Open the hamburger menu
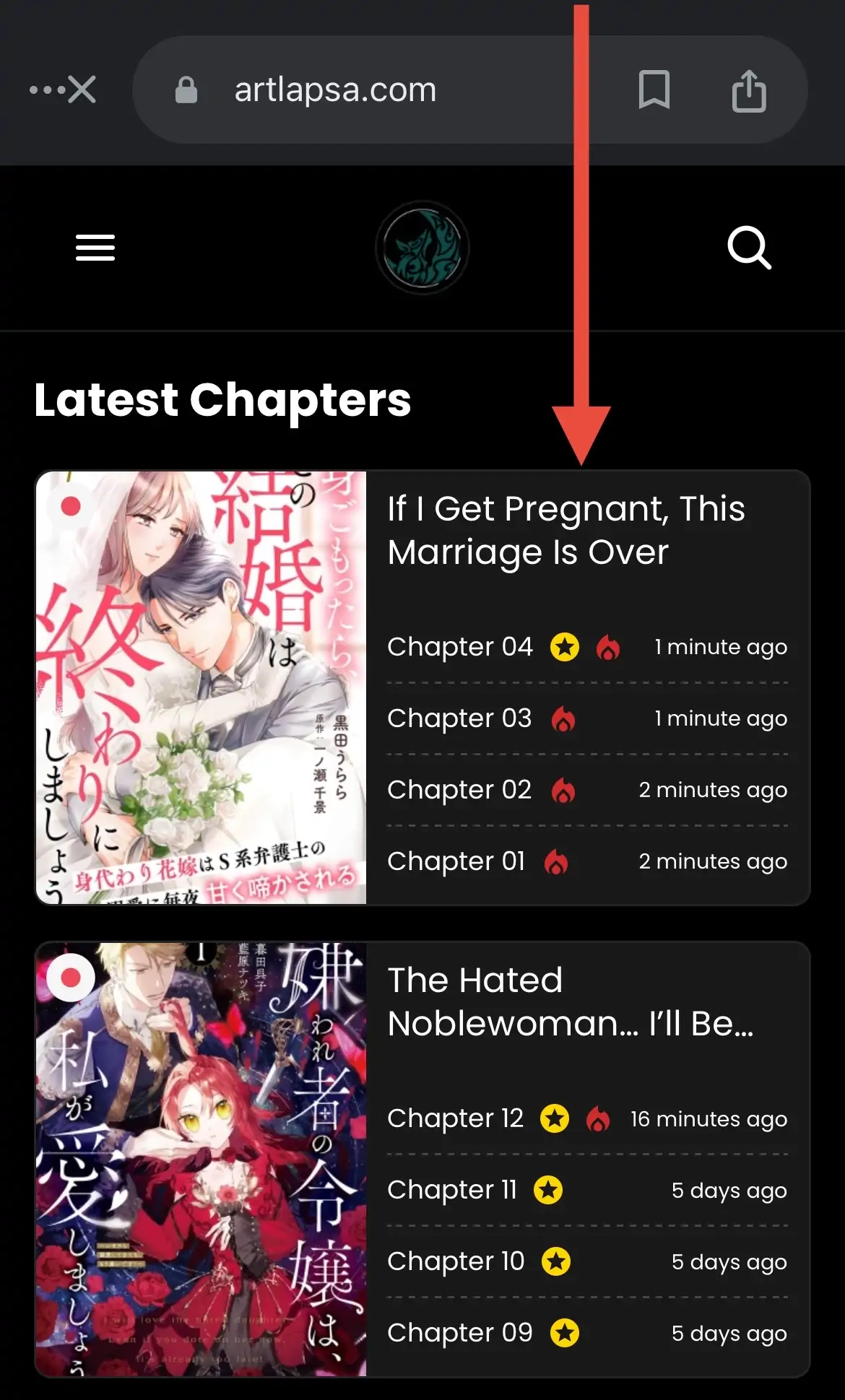Screen dimensions: 845x1400 point(95,248)
